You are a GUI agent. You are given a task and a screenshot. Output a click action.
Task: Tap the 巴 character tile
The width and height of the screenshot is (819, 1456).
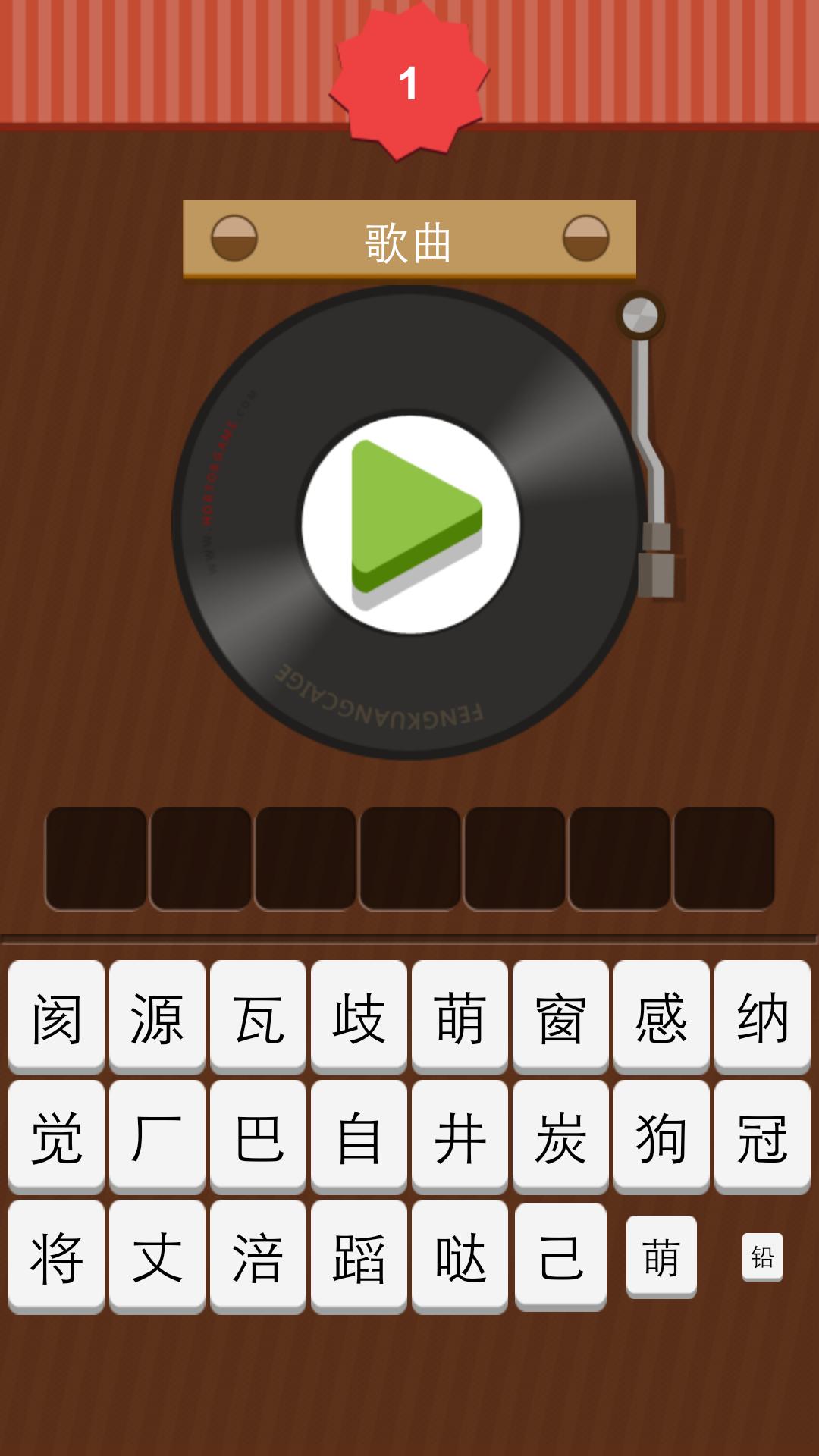tap(258, 1137)
